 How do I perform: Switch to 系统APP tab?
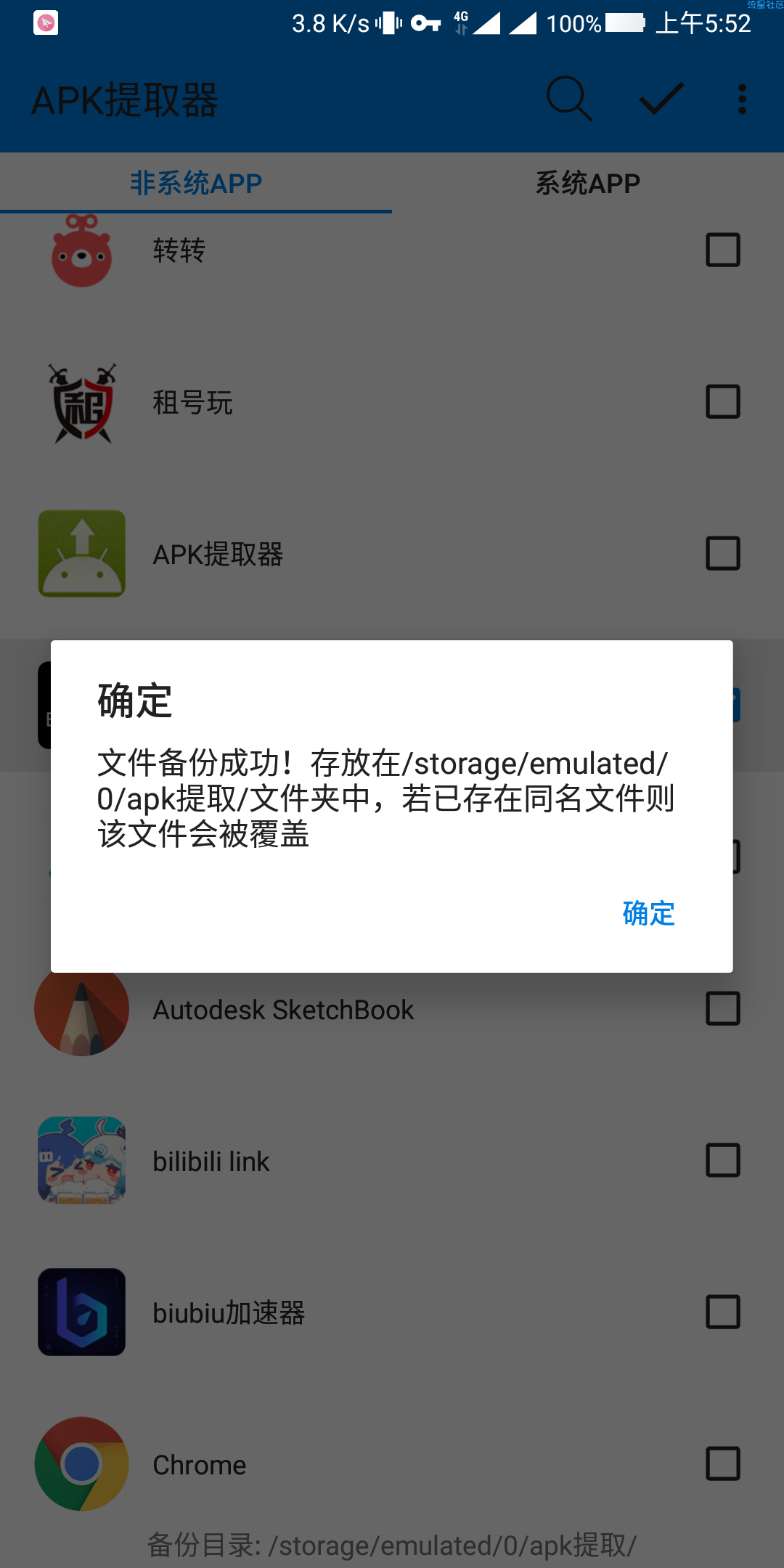point(587,183)
